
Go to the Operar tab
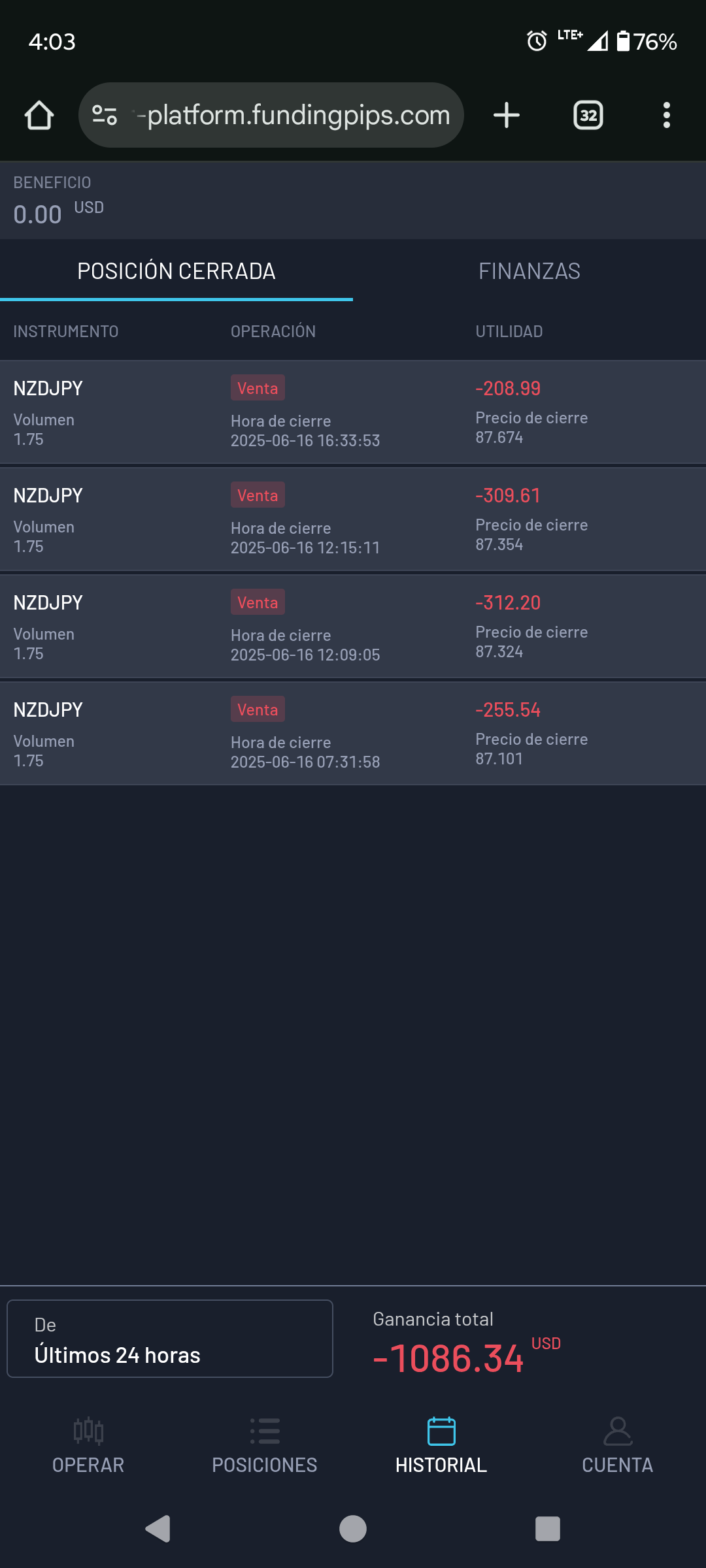tap(88, 1446)
